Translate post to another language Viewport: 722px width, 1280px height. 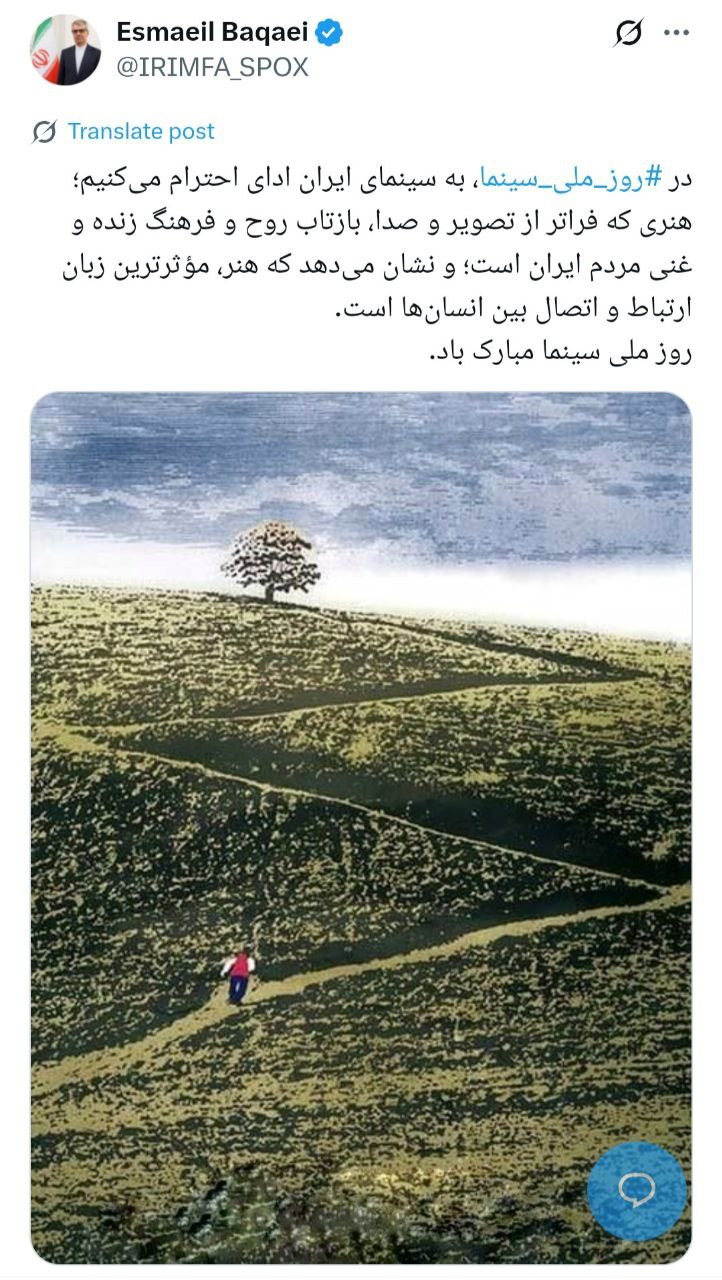140,131
